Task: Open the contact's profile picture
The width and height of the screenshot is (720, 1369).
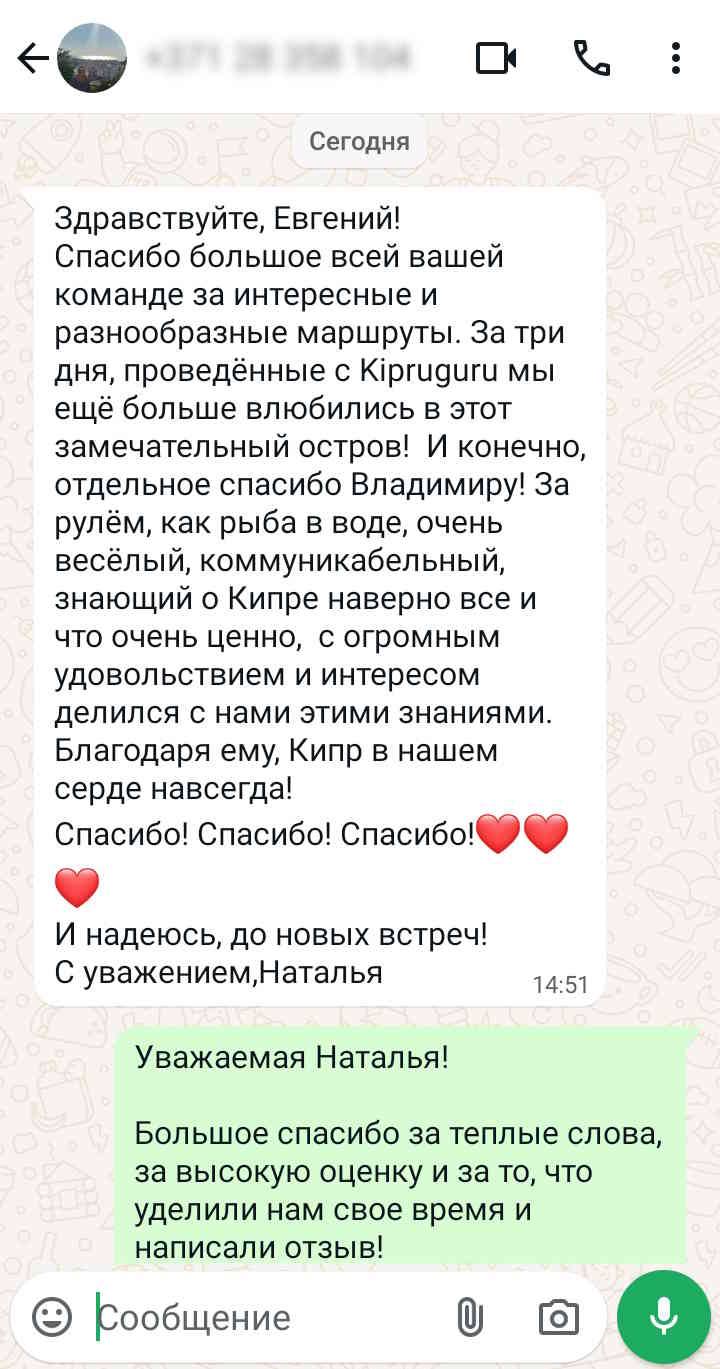Action: coord(92,59)
